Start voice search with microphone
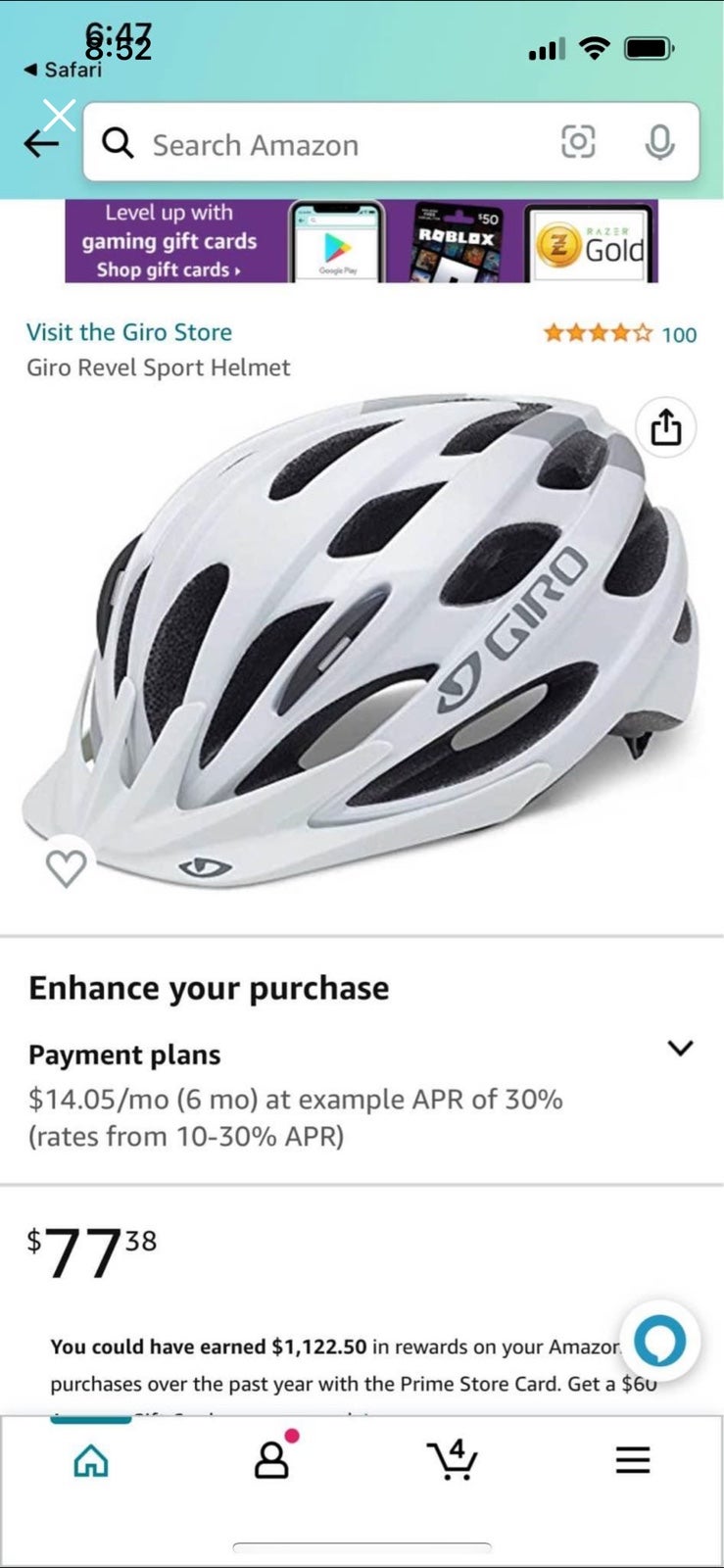 click(659, 143)
